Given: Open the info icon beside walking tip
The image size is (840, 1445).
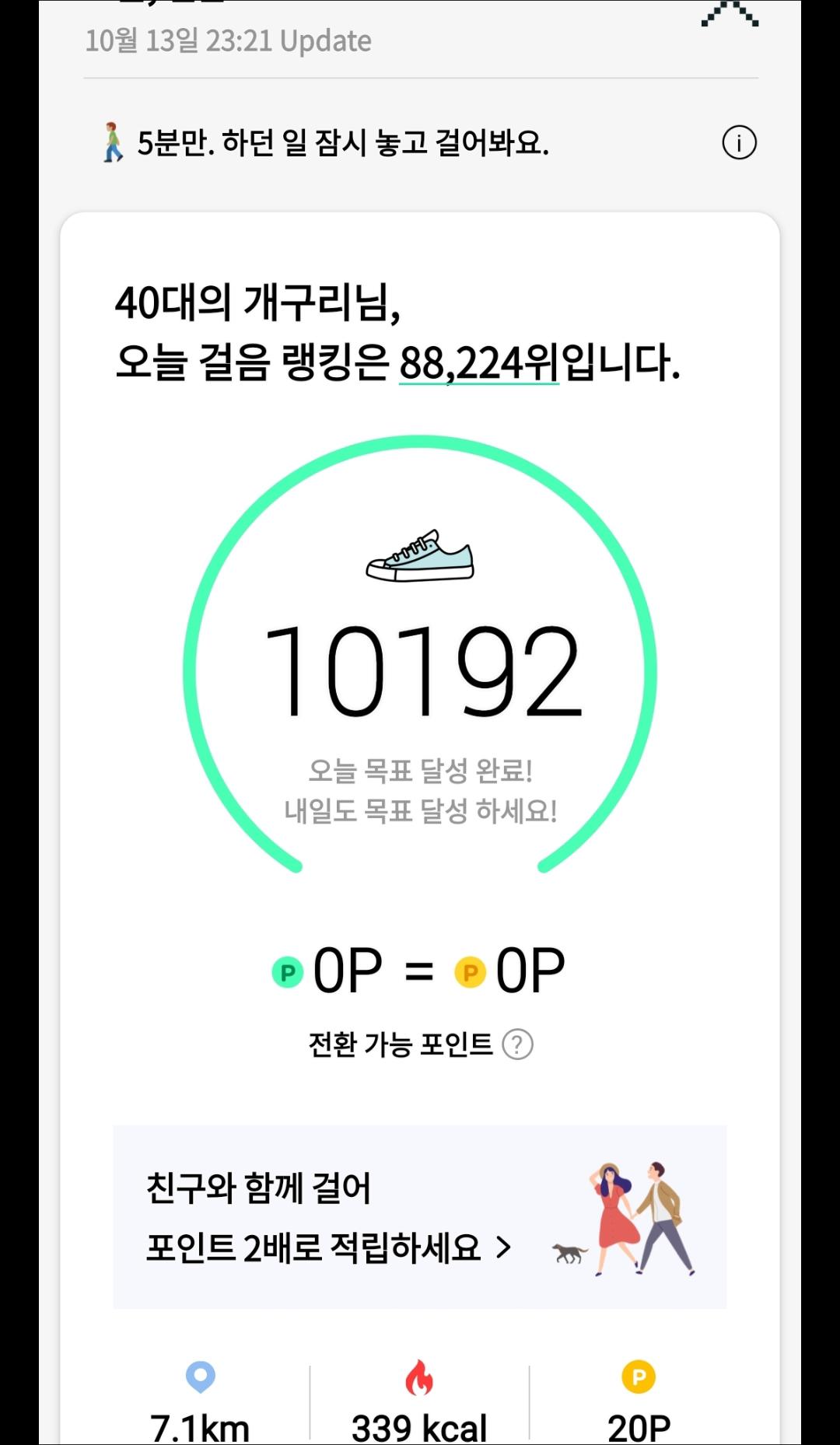Looking at the screenshot, I should [x=739, y=143].
